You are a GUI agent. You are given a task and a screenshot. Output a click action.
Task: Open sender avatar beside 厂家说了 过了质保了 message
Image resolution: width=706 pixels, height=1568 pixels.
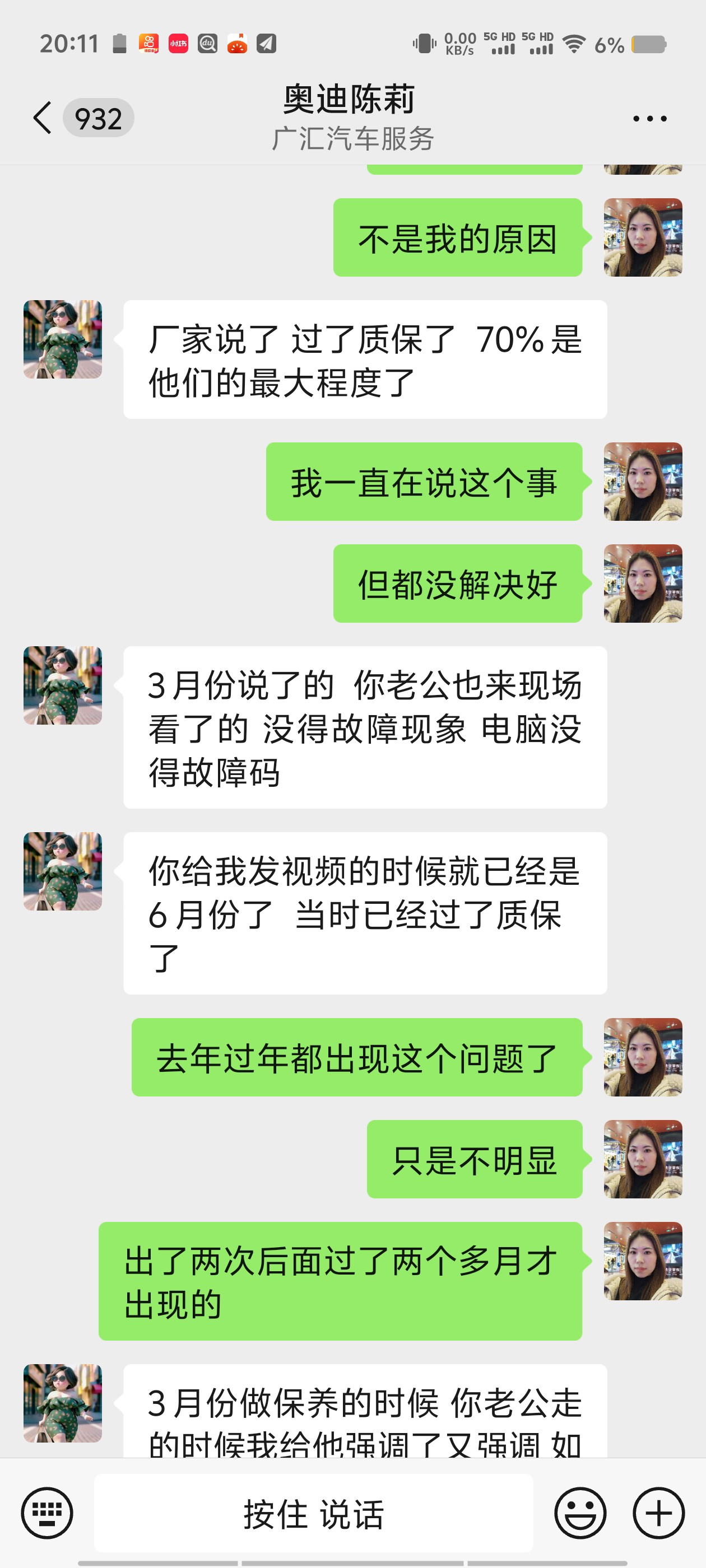(x=63, y=339)
